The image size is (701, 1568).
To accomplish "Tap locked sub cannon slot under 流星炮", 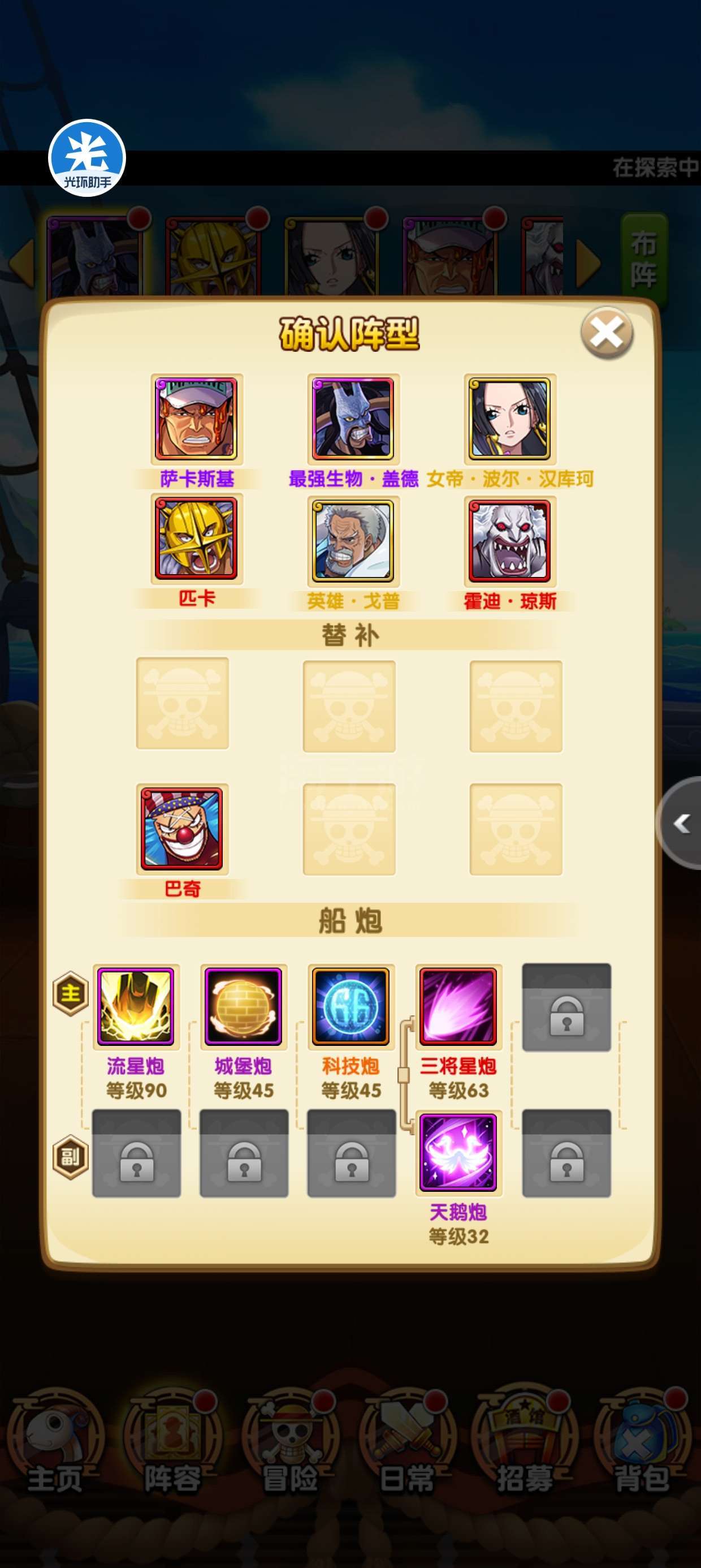I will pos(136,1153).
